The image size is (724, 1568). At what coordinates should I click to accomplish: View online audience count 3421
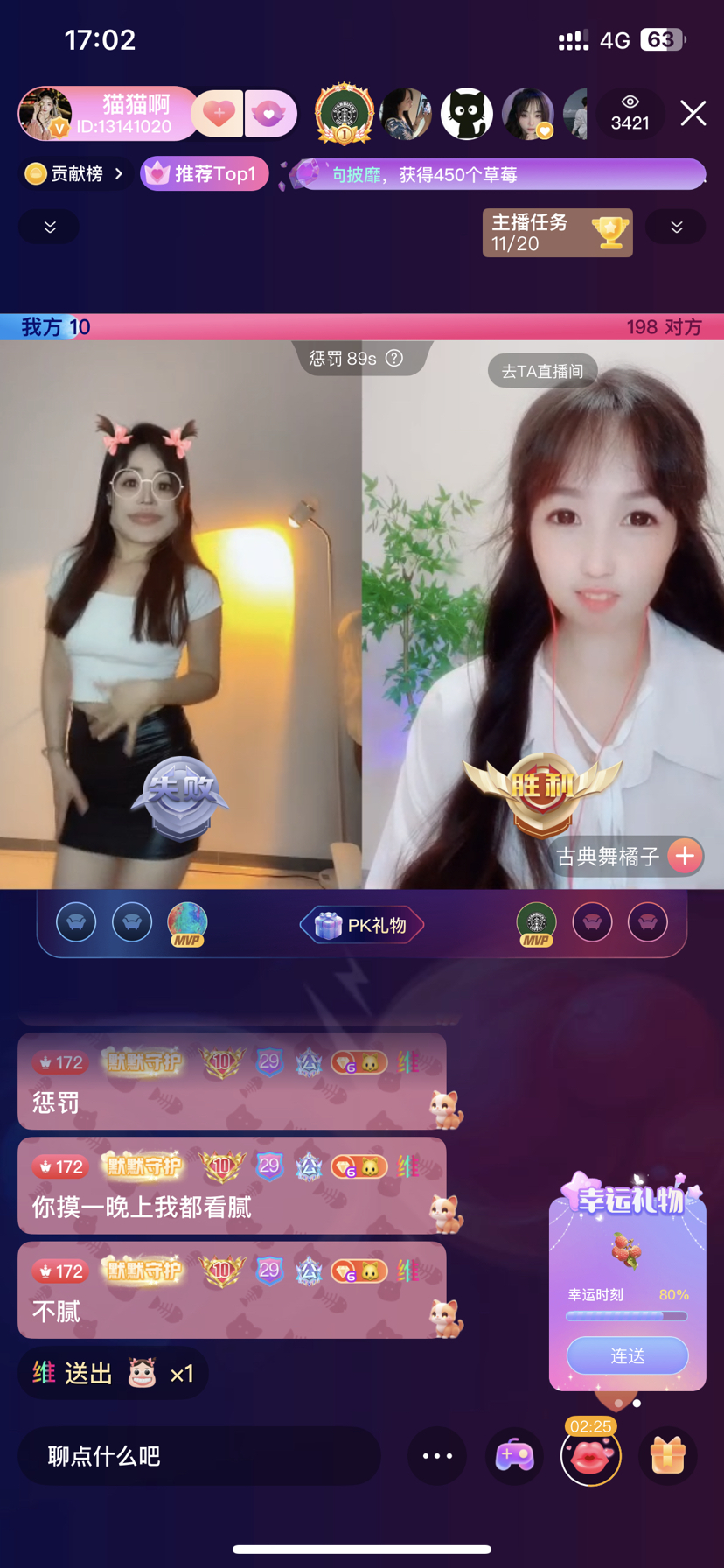point(630,114)
